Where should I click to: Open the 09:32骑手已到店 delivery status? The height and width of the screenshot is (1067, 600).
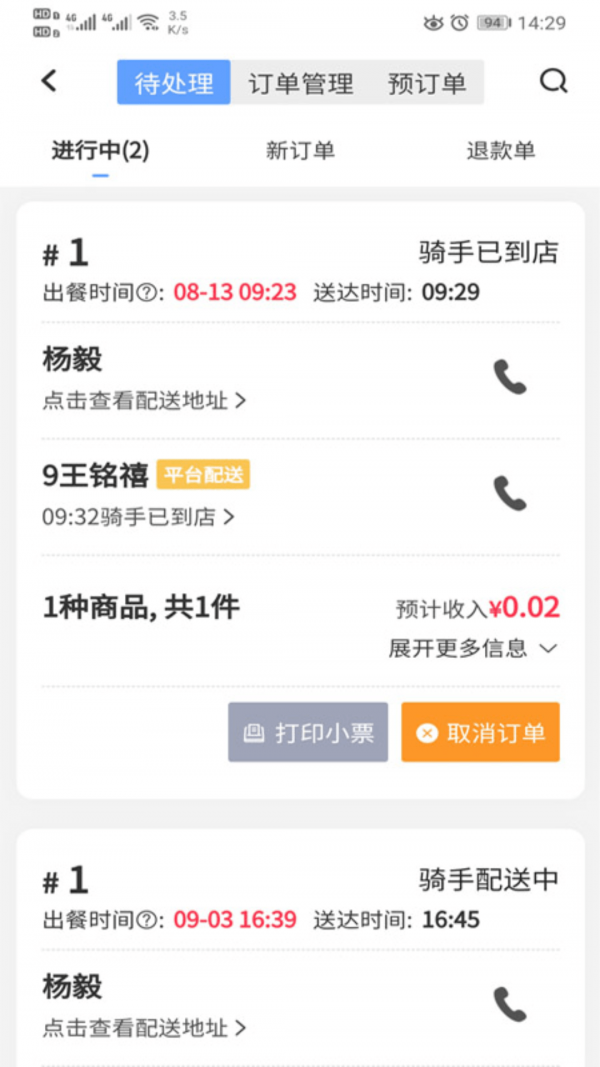tap(138, 517)
